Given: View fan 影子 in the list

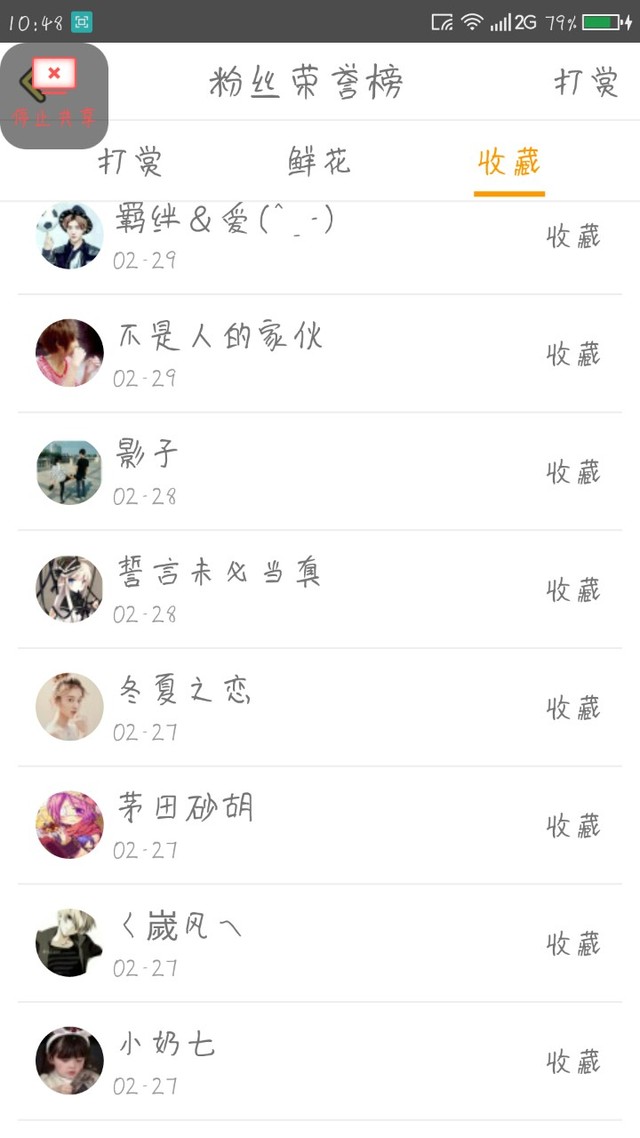Looking at the screenshot, I should point(320,471).
